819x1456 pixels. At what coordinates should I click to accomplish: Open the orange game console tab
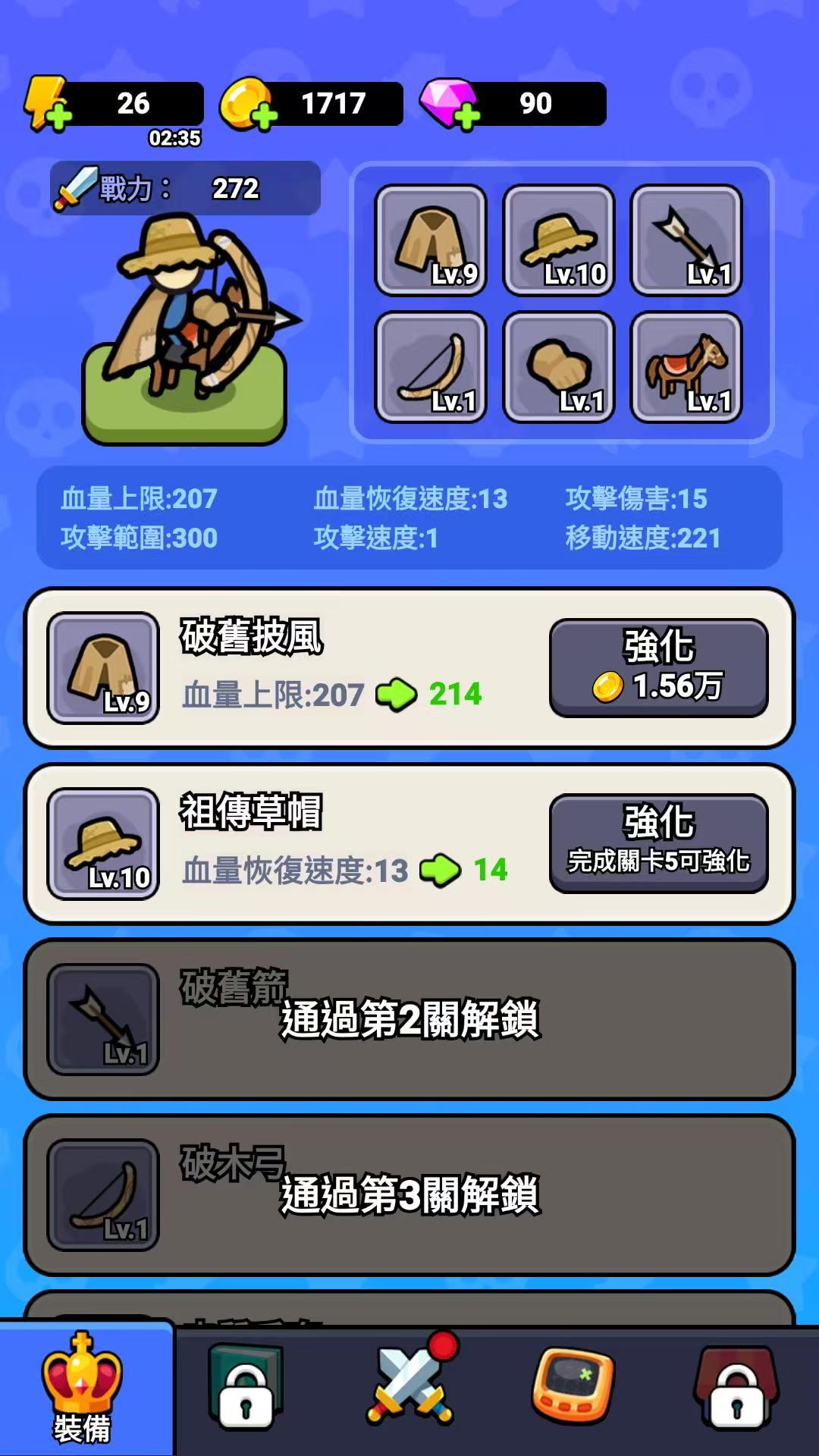click(x=573, y=1386)
